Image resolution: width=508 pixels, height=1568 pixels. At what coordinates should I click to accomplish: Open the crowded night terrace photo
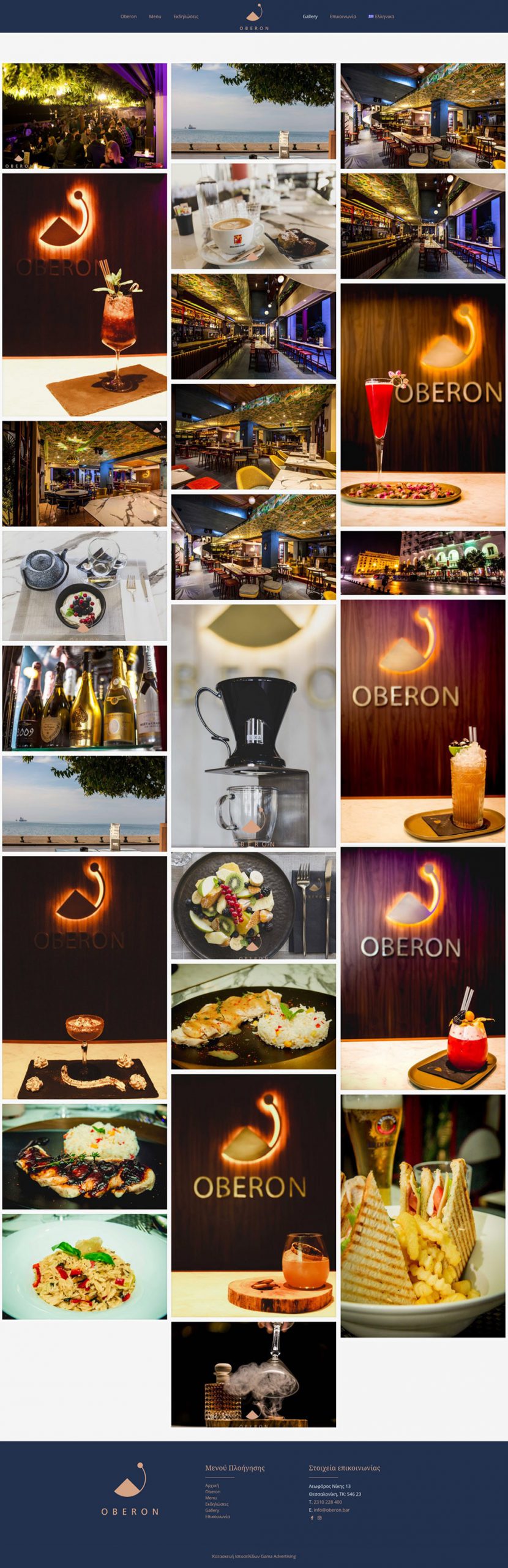pos(84,116)
